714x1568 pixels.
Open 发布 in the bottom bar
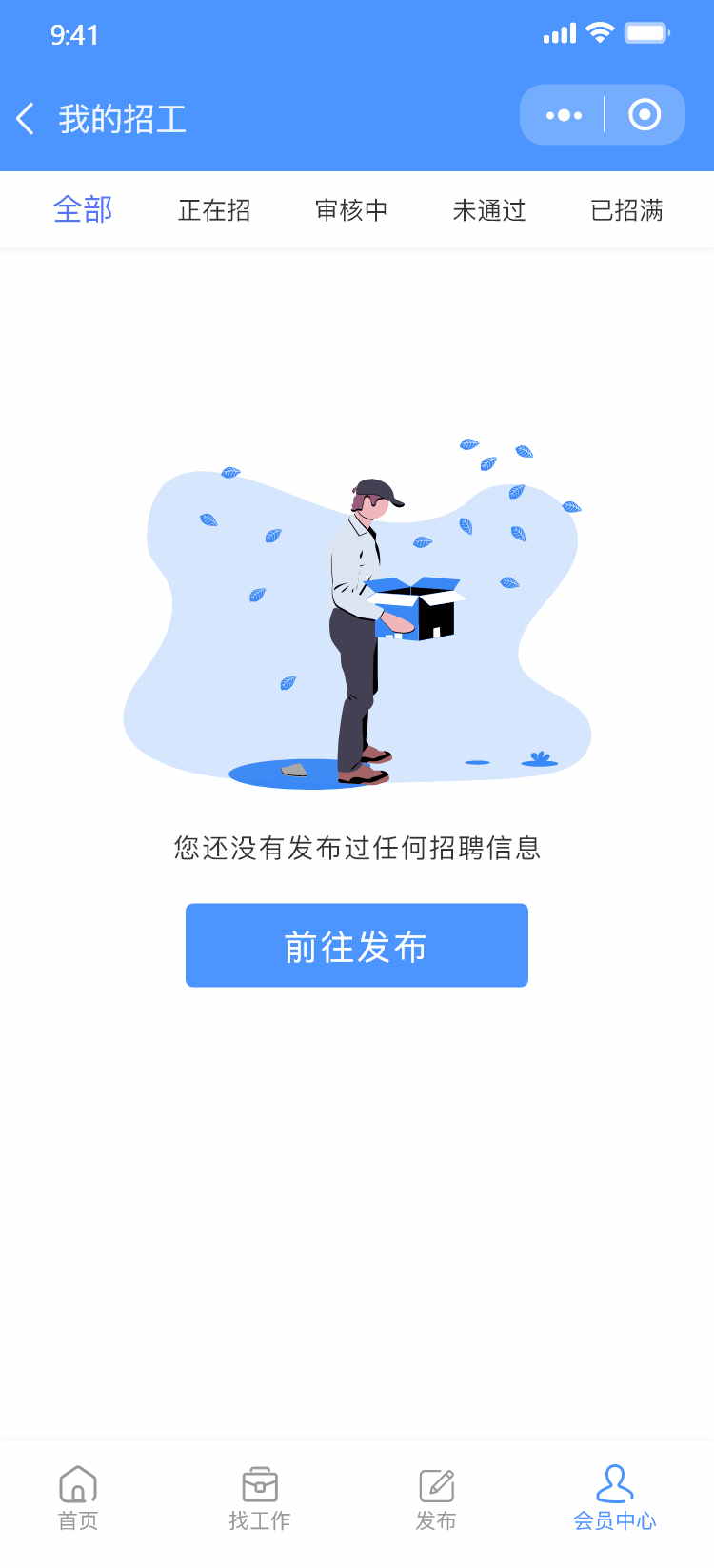tap(436, 1498)
